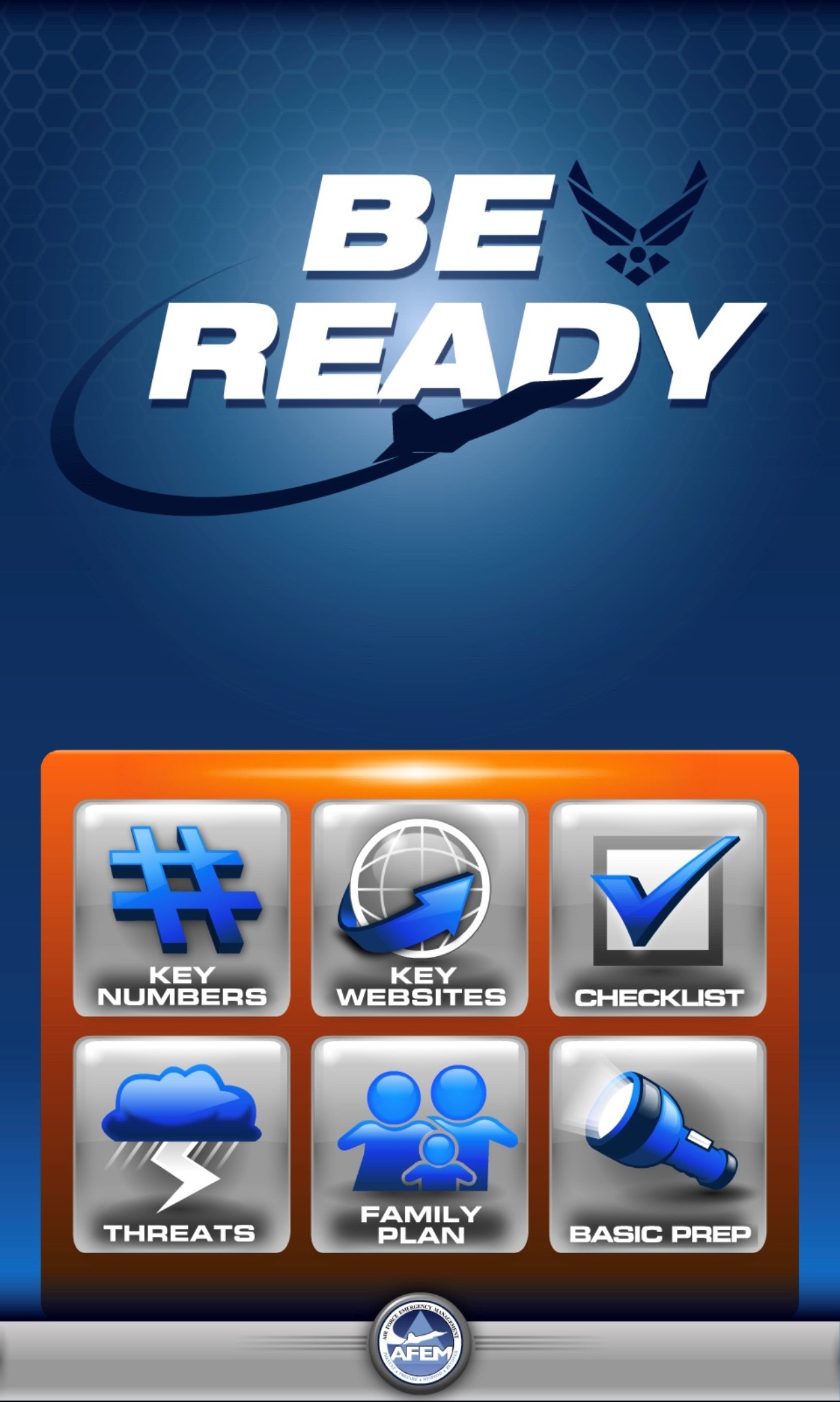The image size is (840, 1402).
Task: Open the Checklist tile
Action: [x=658, y=908]
